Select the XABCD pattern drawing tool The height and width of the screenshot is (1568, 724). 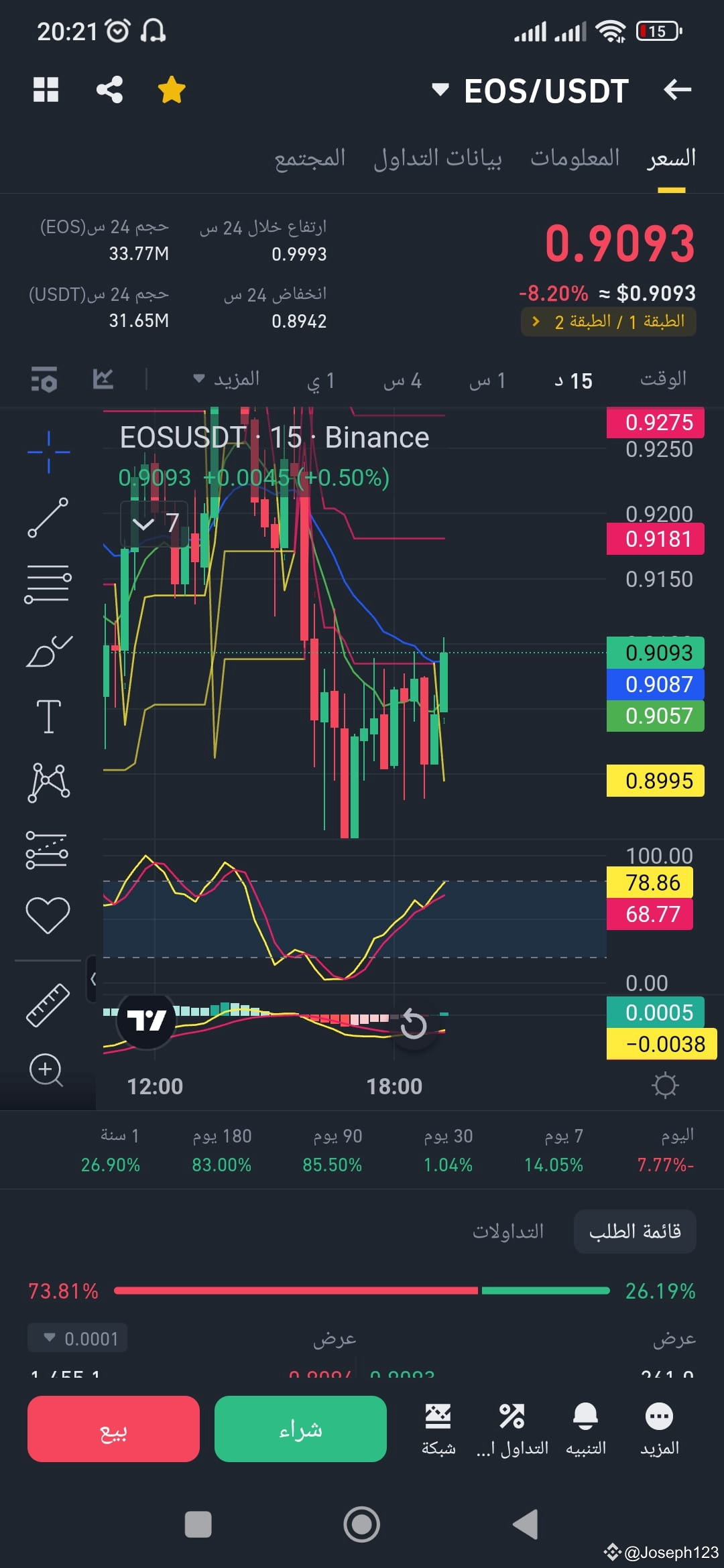coord(47,783)
